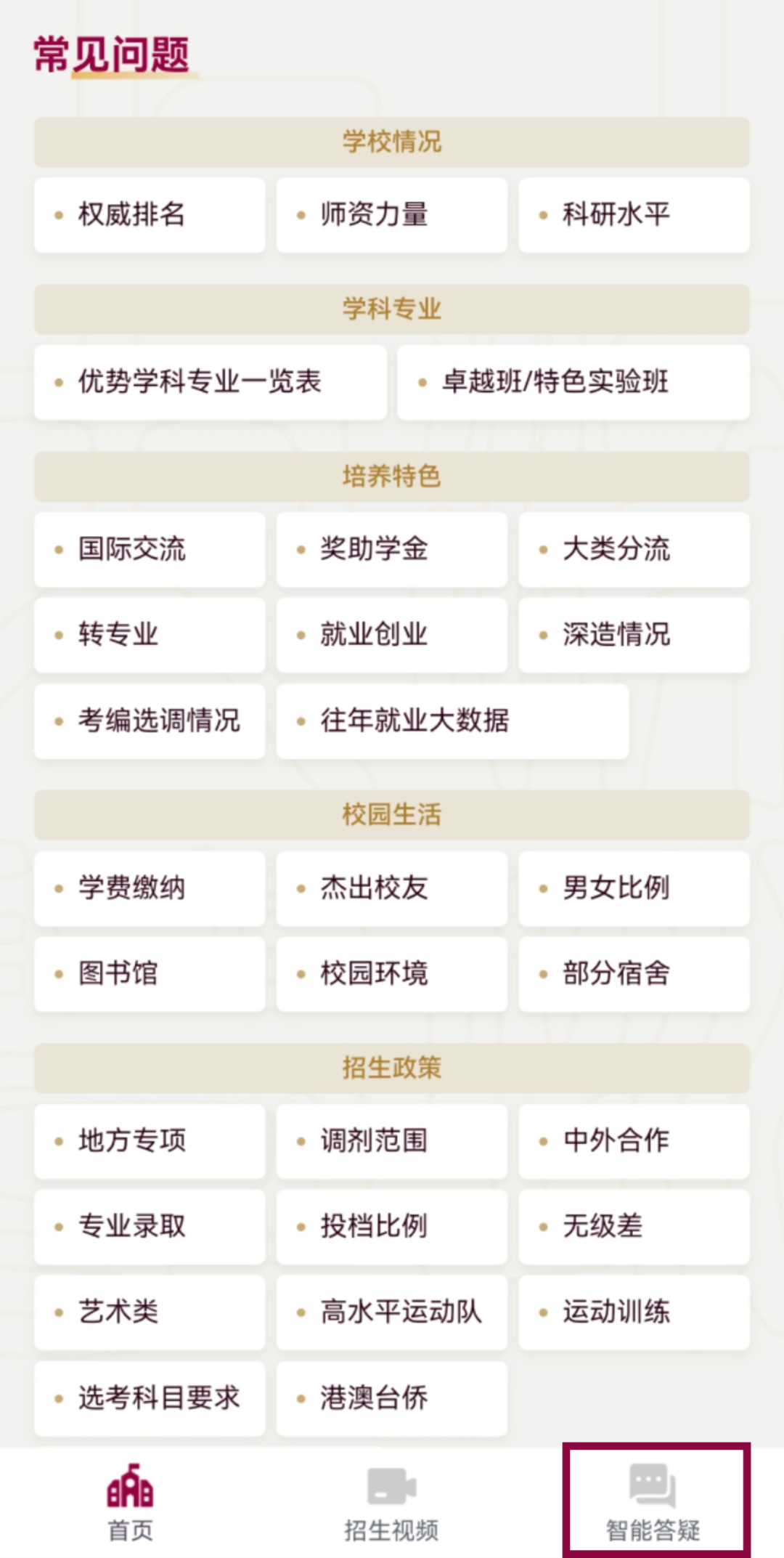Select 卓越班/特色实验班

point(573,382)
